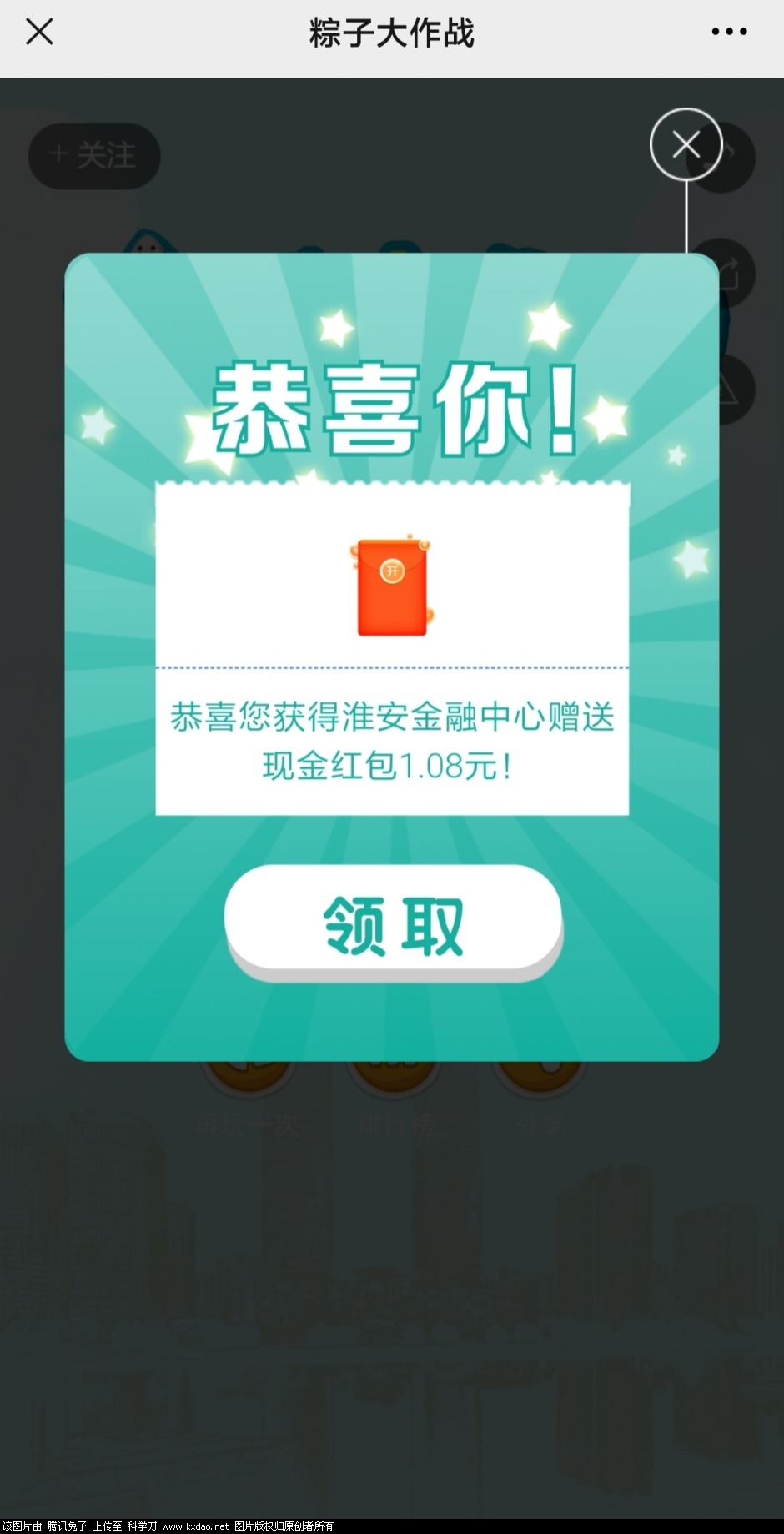
Task: Tap 领取 to claim the red packet
Action: 393,922
